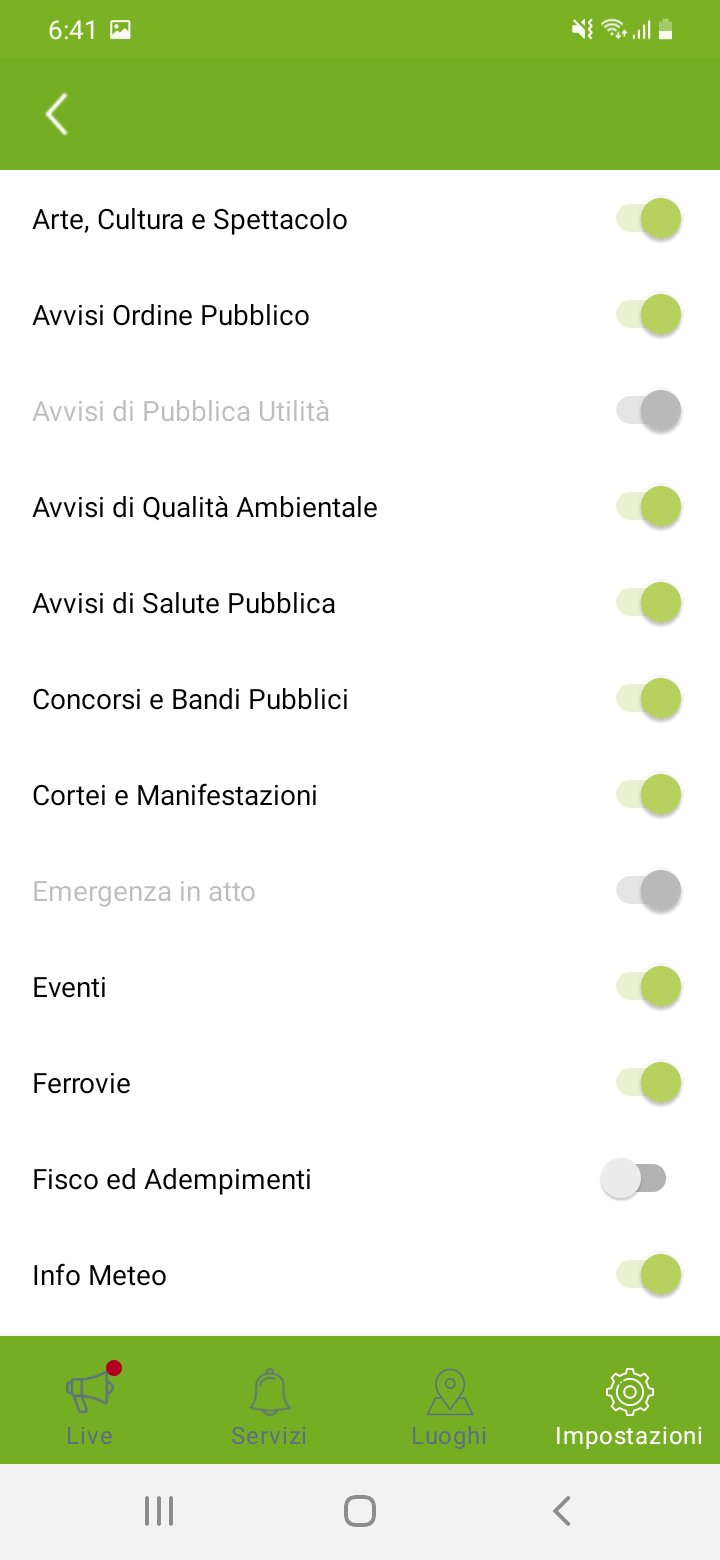720x1560 pixels.
Task: Enable Fisco ed Adempimenti switch
Action: (634, 1179)
